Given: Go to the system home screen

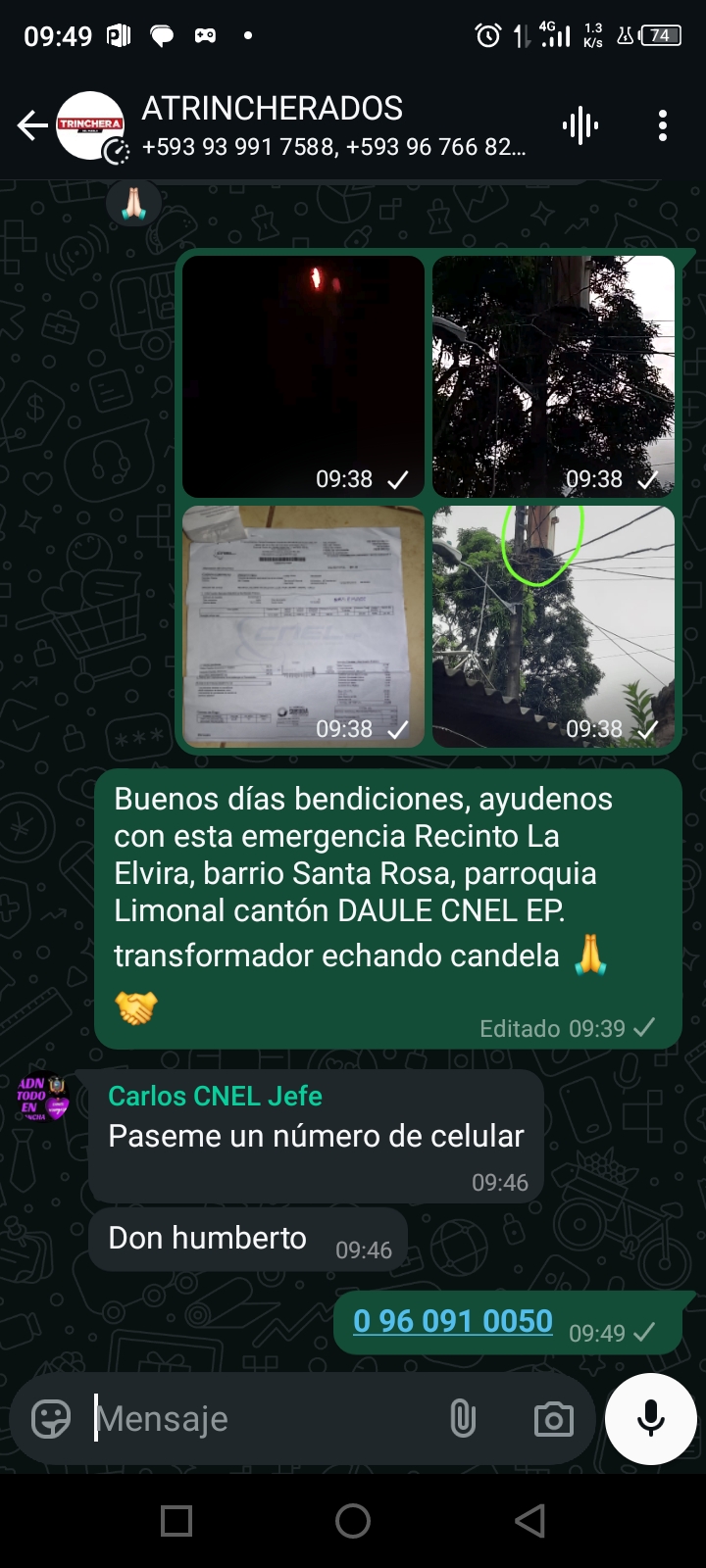Looking at the screenshot, I should pos(353,1521).
